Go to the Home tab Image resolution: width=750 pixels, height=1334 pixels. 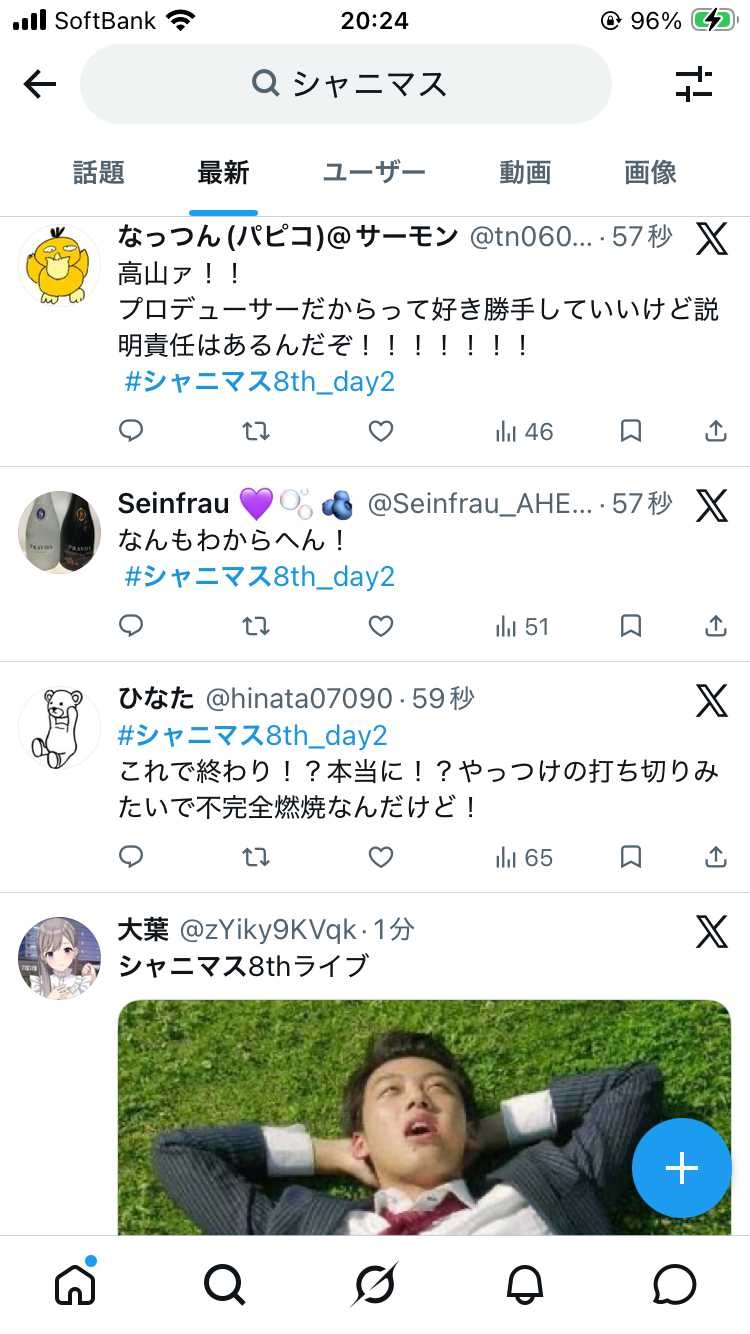pyautogui.click(x=75, y=1285)
